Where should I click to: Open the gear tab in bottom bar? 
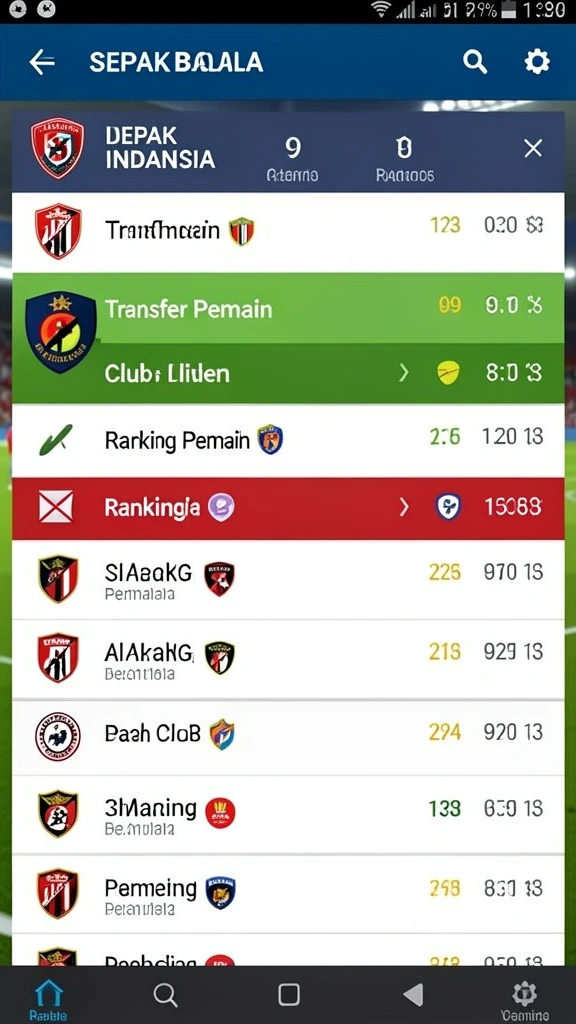pos(524,1000)
